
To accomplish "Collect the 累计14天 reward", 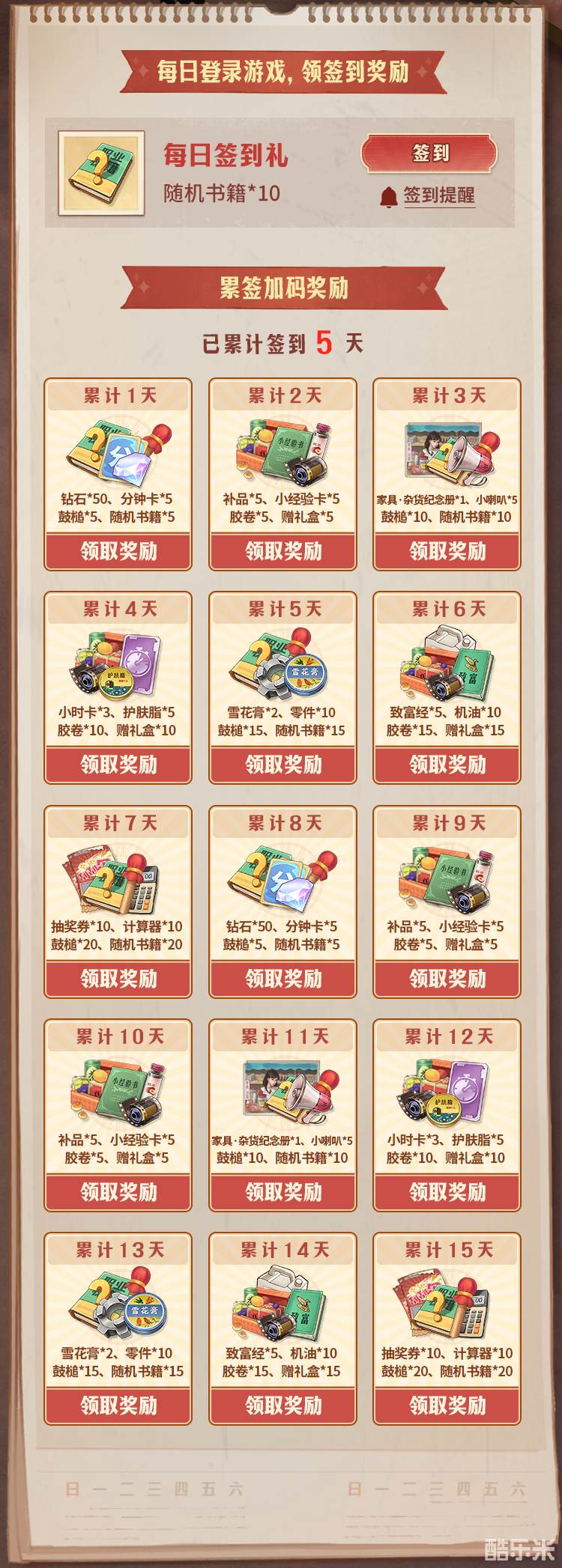I will (283, 1405).
